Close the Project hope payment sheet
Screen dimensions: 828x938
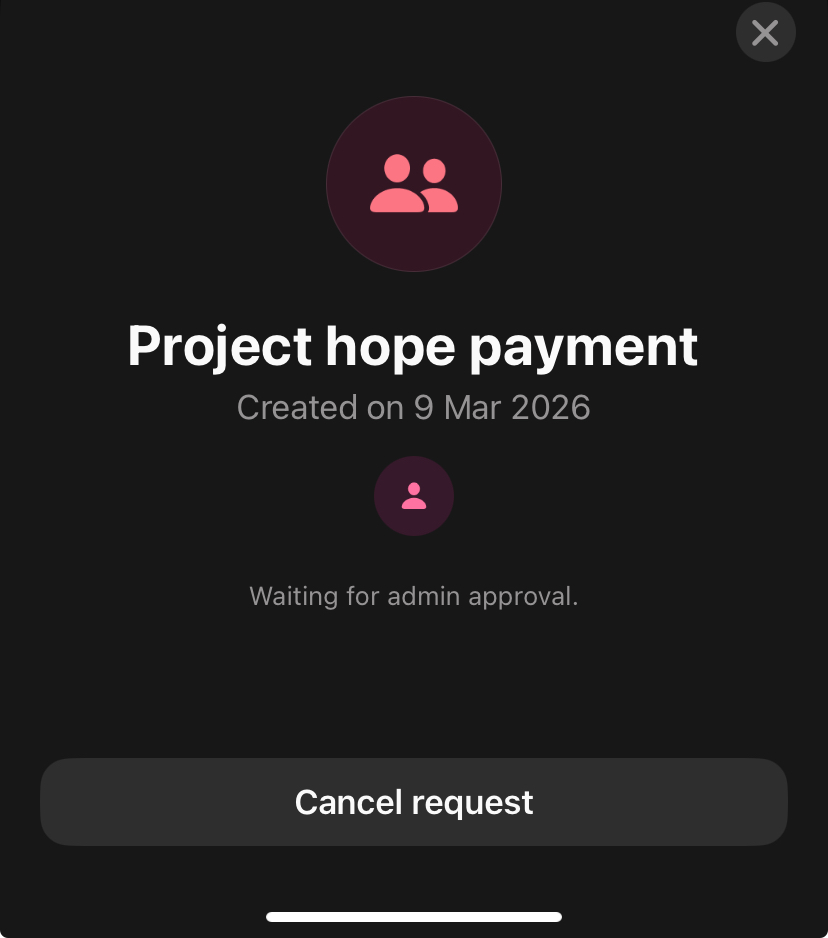tap(765, 33)
